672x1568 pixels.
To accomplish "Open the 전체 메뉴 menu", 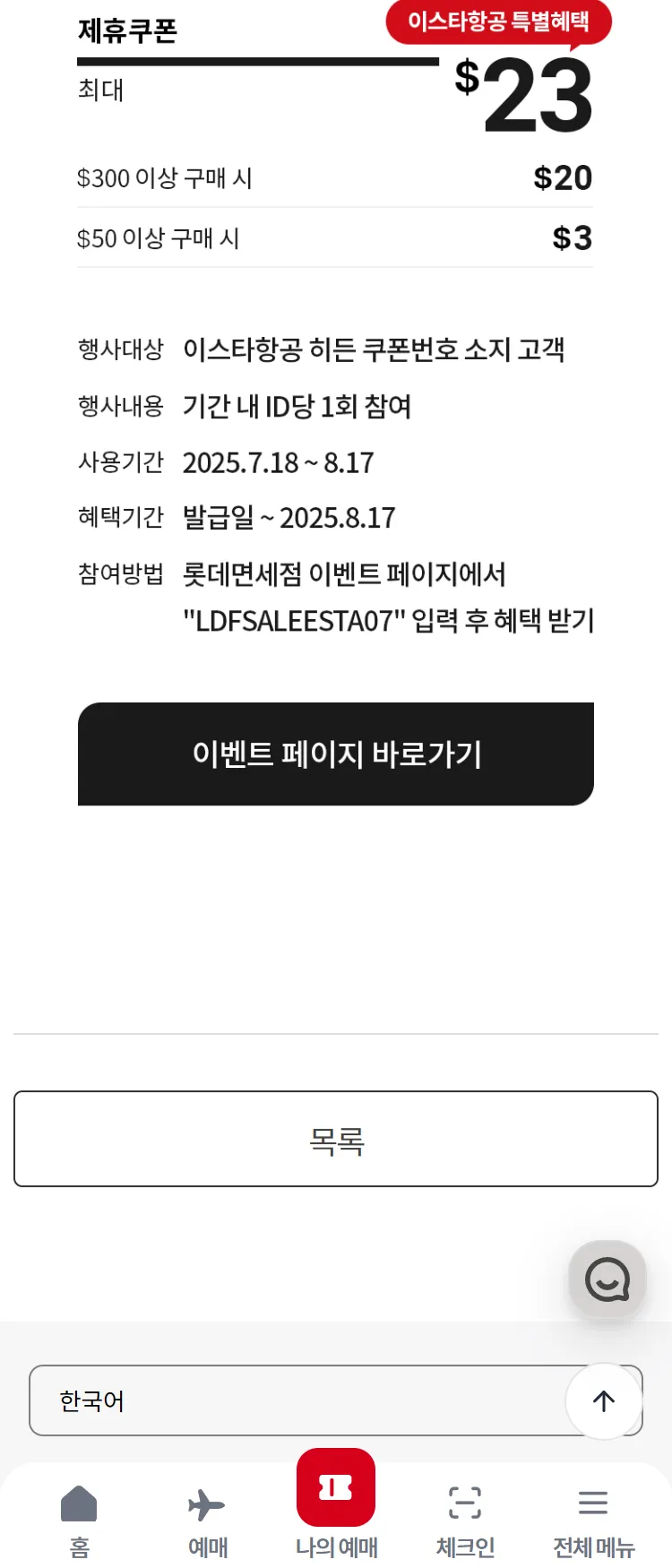I will (593, 1518).
